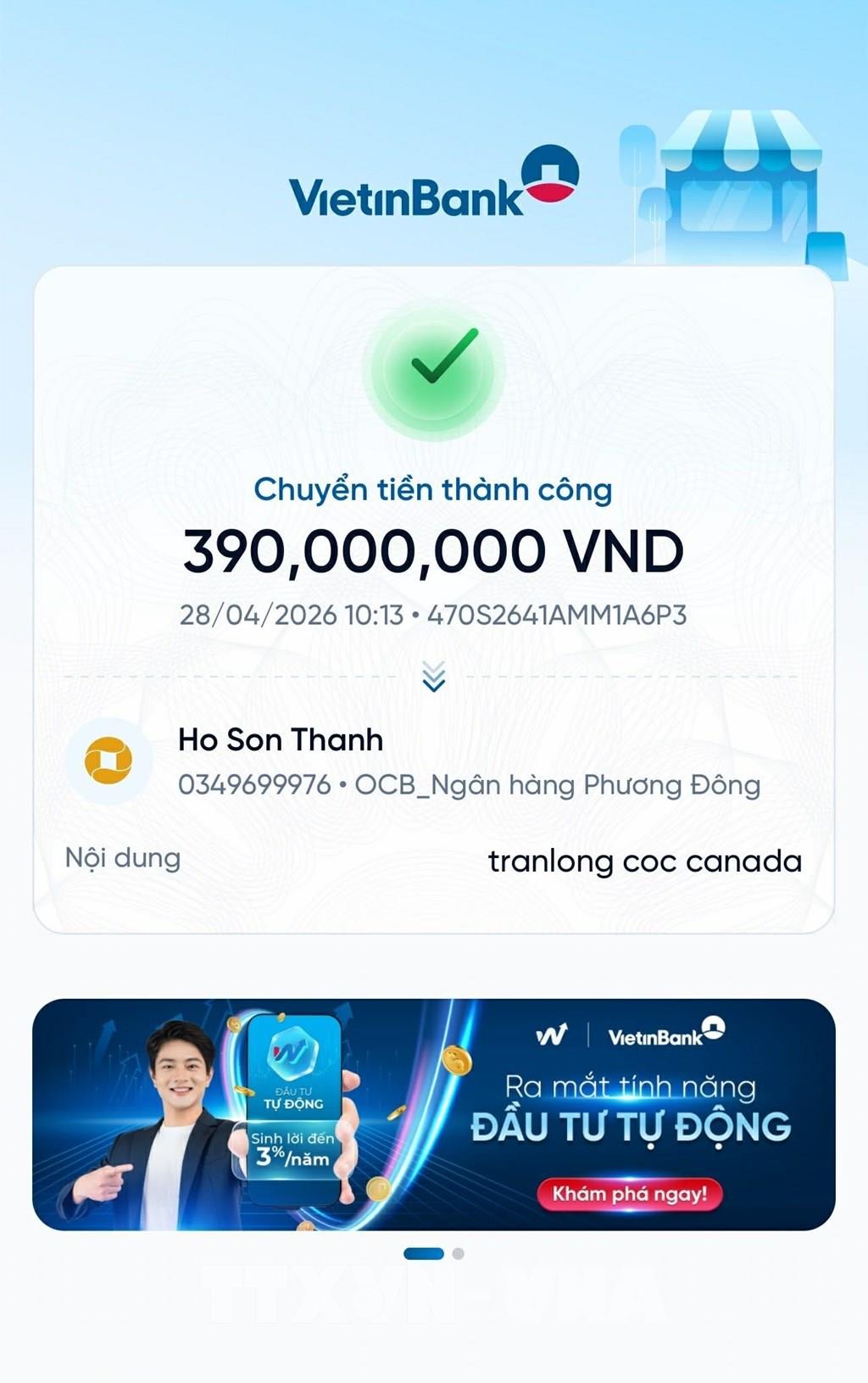868x1383 pixels.
Task: Select the second banner page indicator dot
Action: pos(458,1253)
